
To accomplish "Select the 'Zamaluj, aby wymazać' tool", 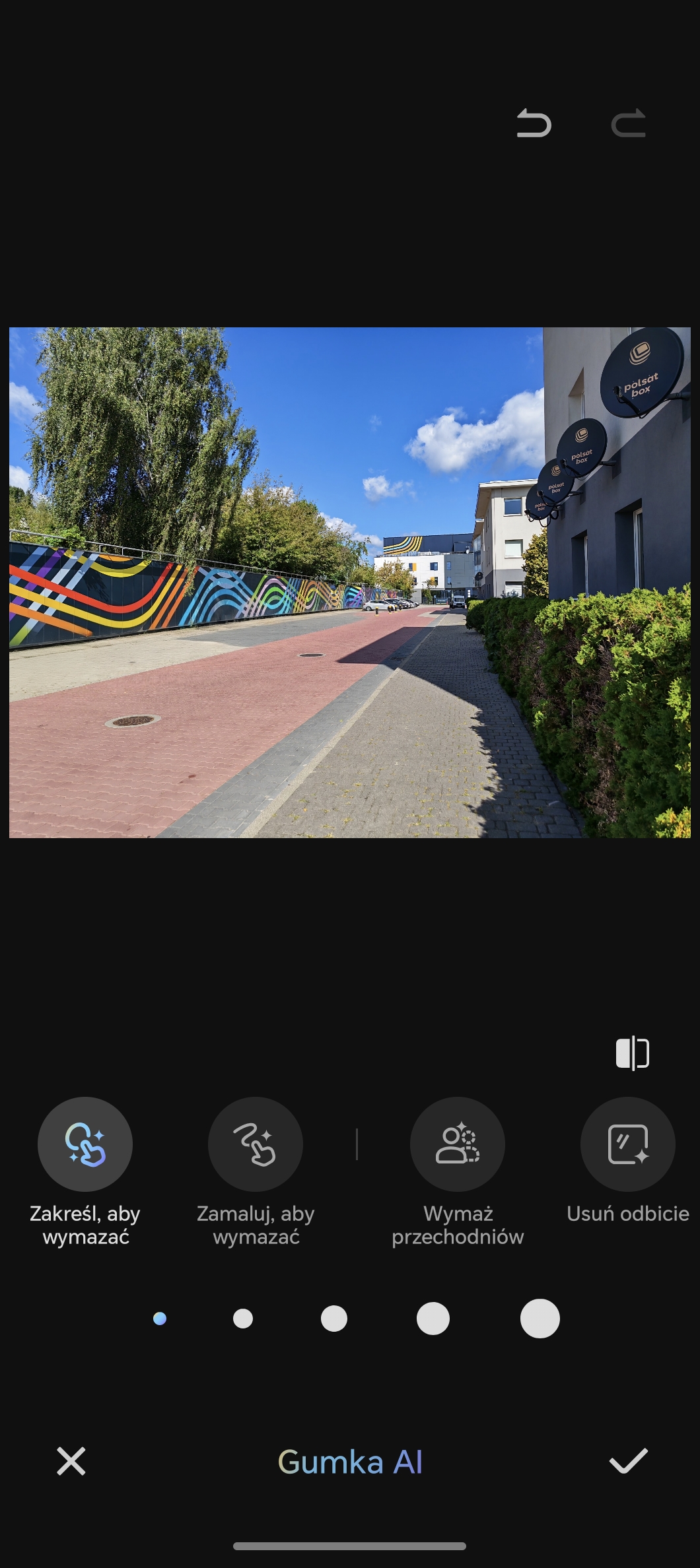I will (256, 1144).
